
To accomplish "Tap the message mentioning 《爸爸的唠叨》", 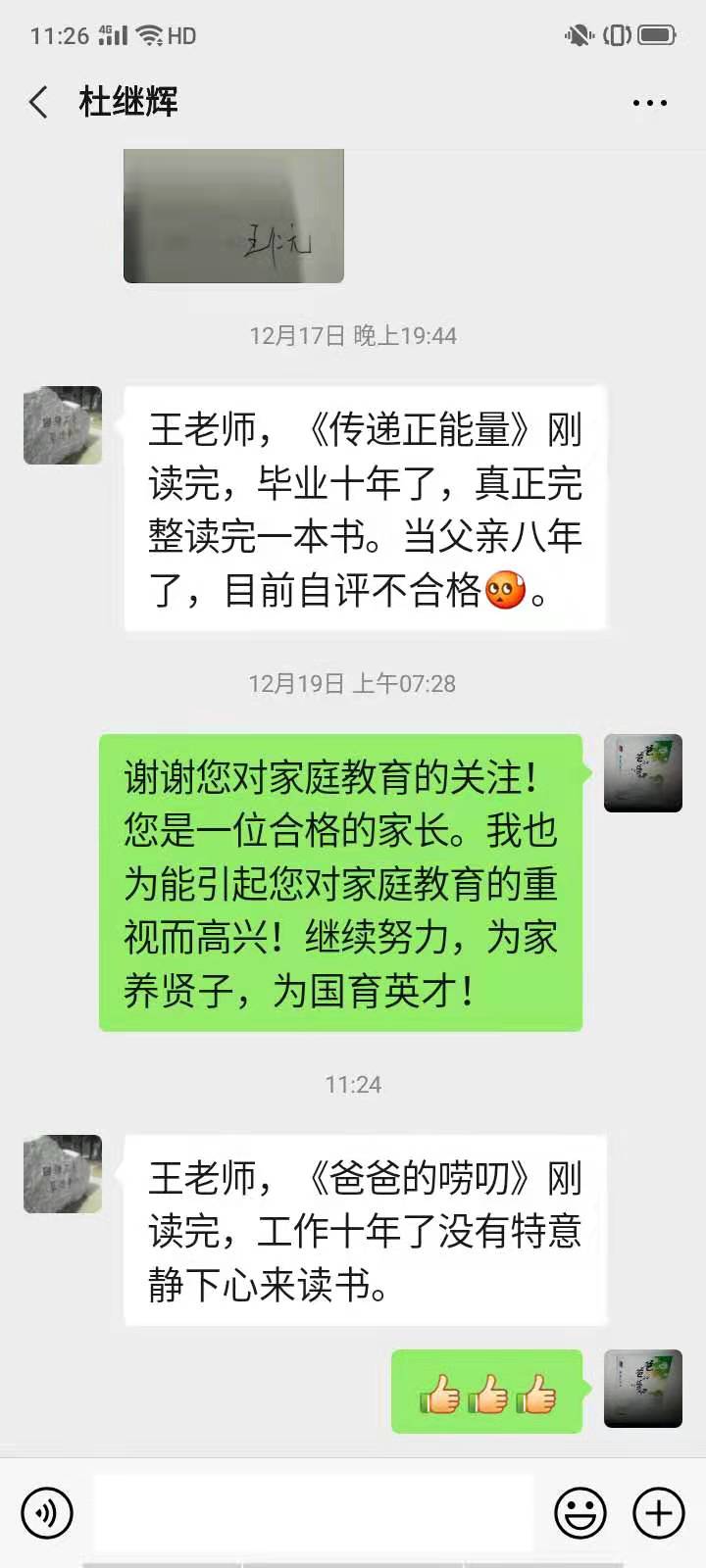I will coord(363,1230).
